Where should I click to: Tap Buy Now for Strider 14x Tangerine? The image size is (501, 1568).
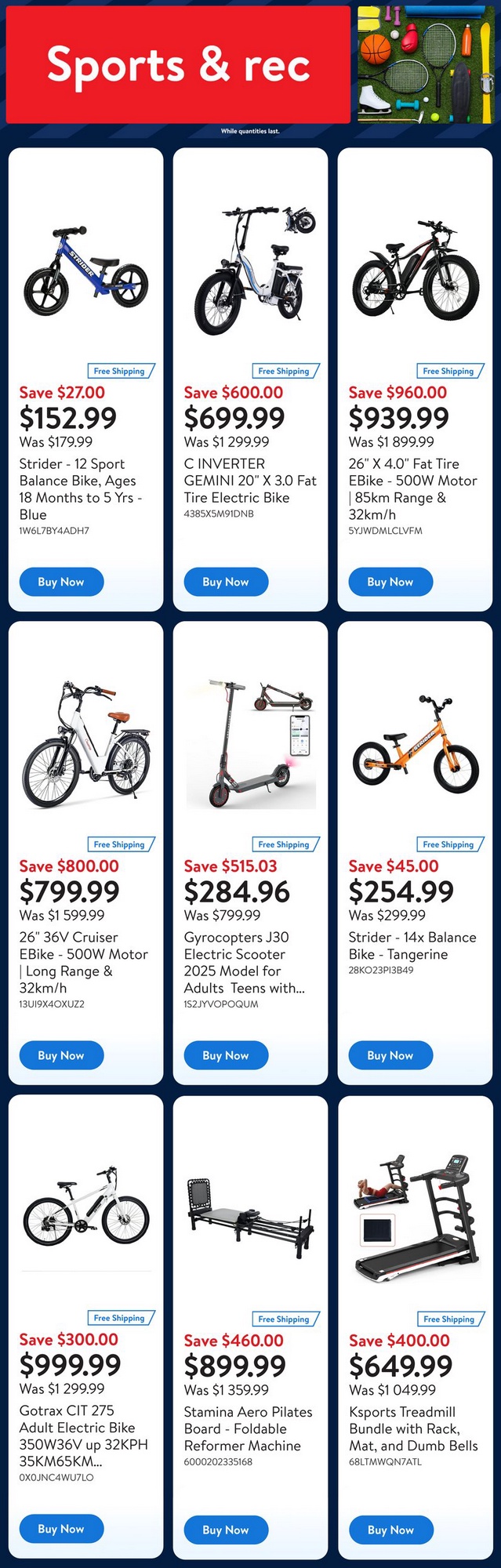pos(390,1055)
